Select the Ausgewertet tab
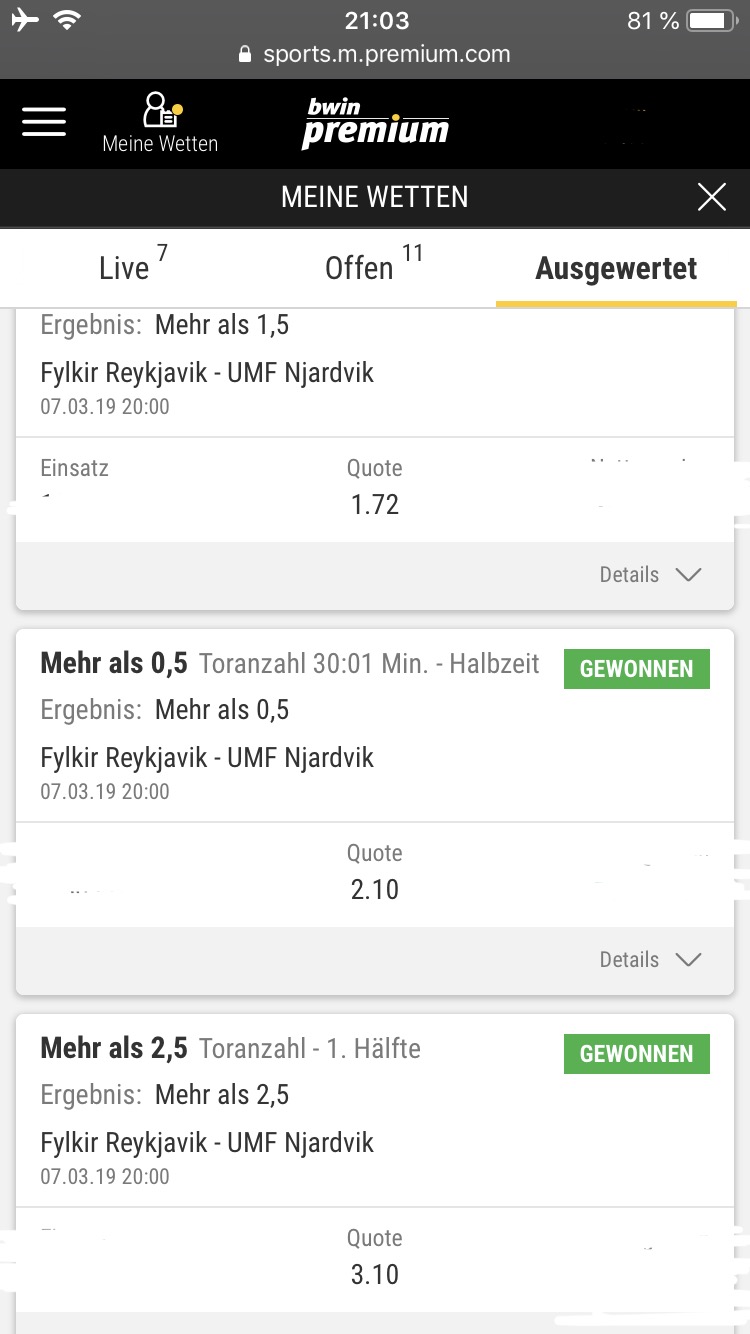This screenshot has width=750, height=1334. [x=617, y=268]
